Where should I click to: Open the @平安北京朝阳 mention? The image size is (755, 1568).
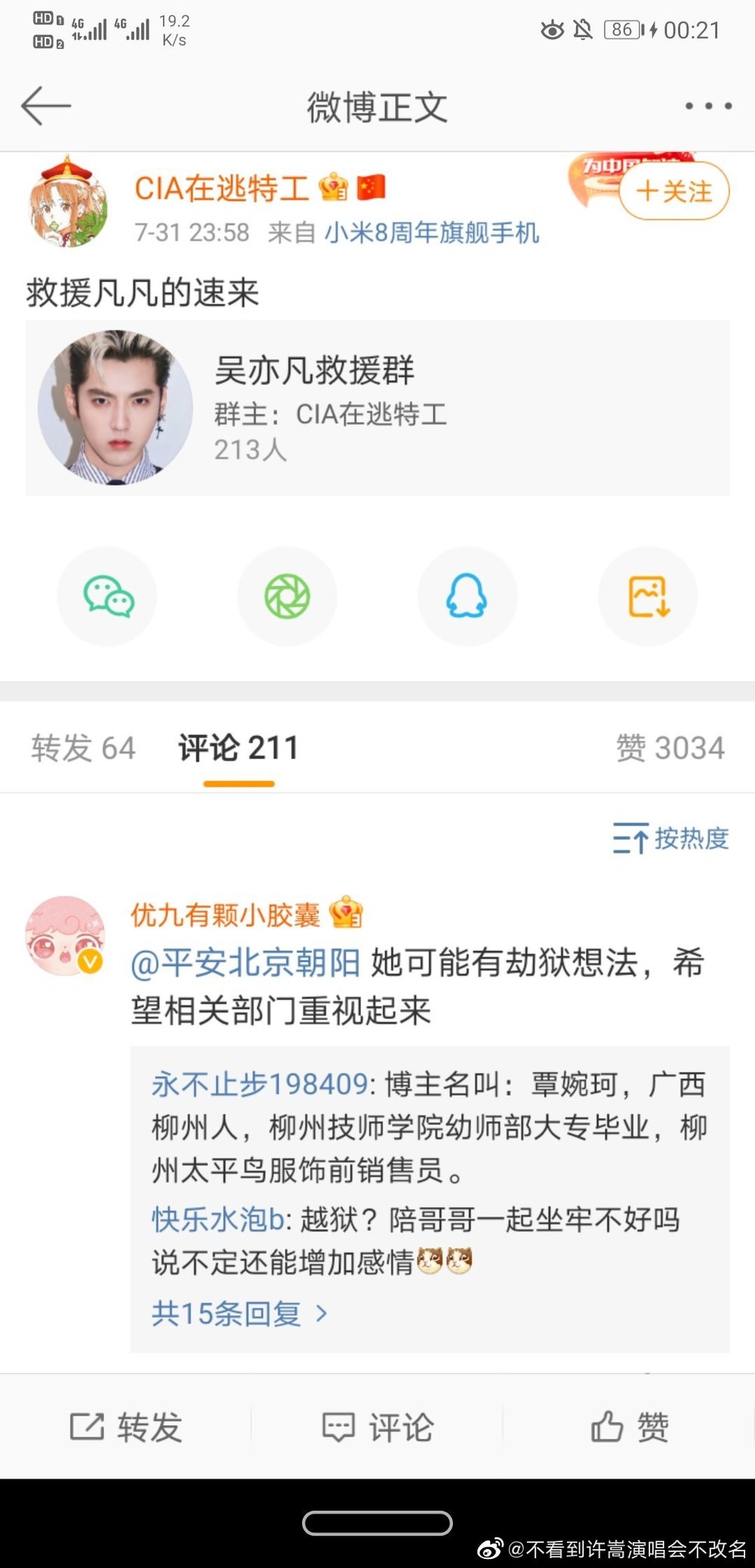tap(245, 963)
